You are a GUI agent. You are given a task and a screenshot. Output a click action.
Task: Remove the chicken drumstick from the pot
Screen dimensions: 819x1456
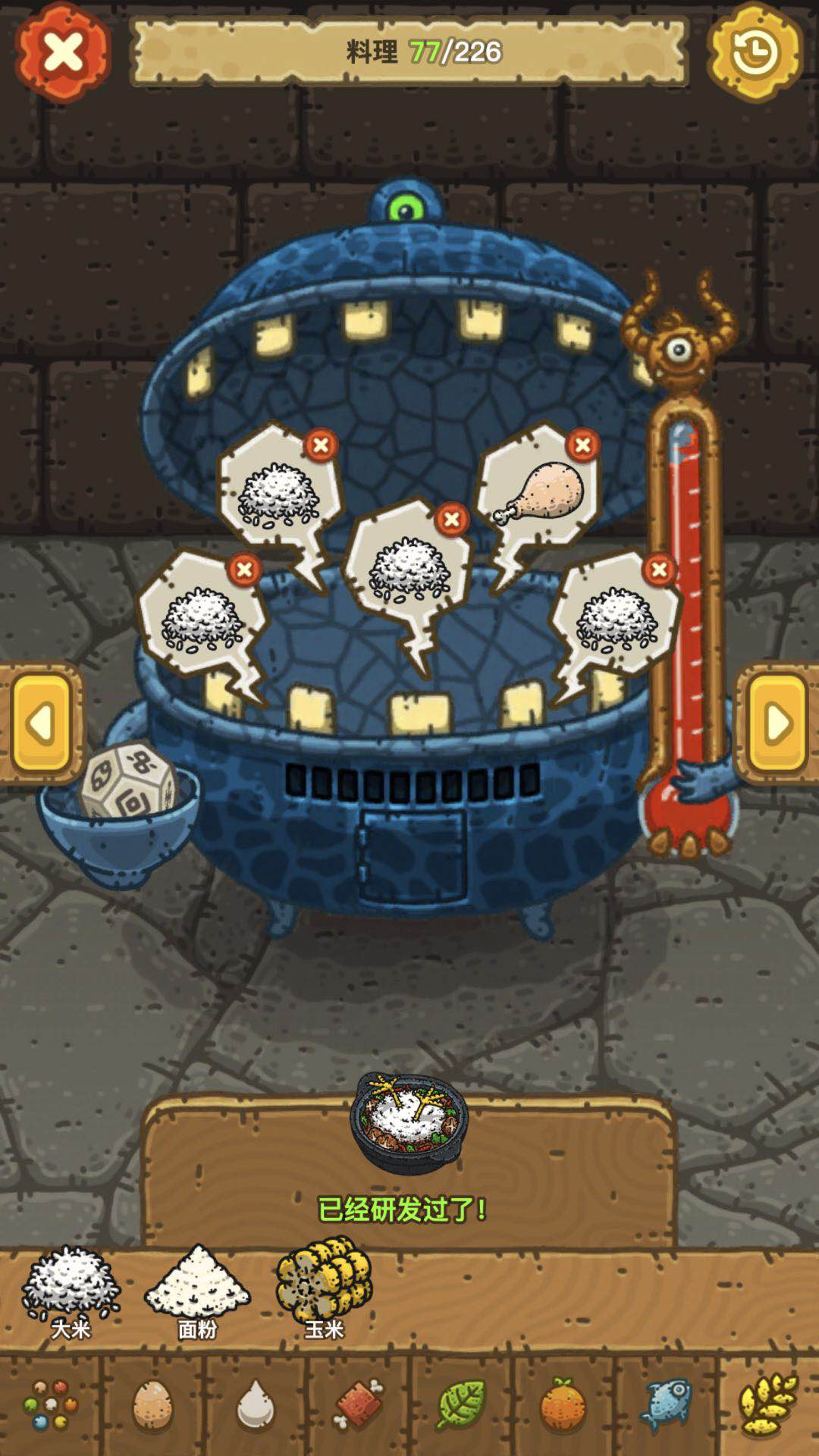click(582, 445)
